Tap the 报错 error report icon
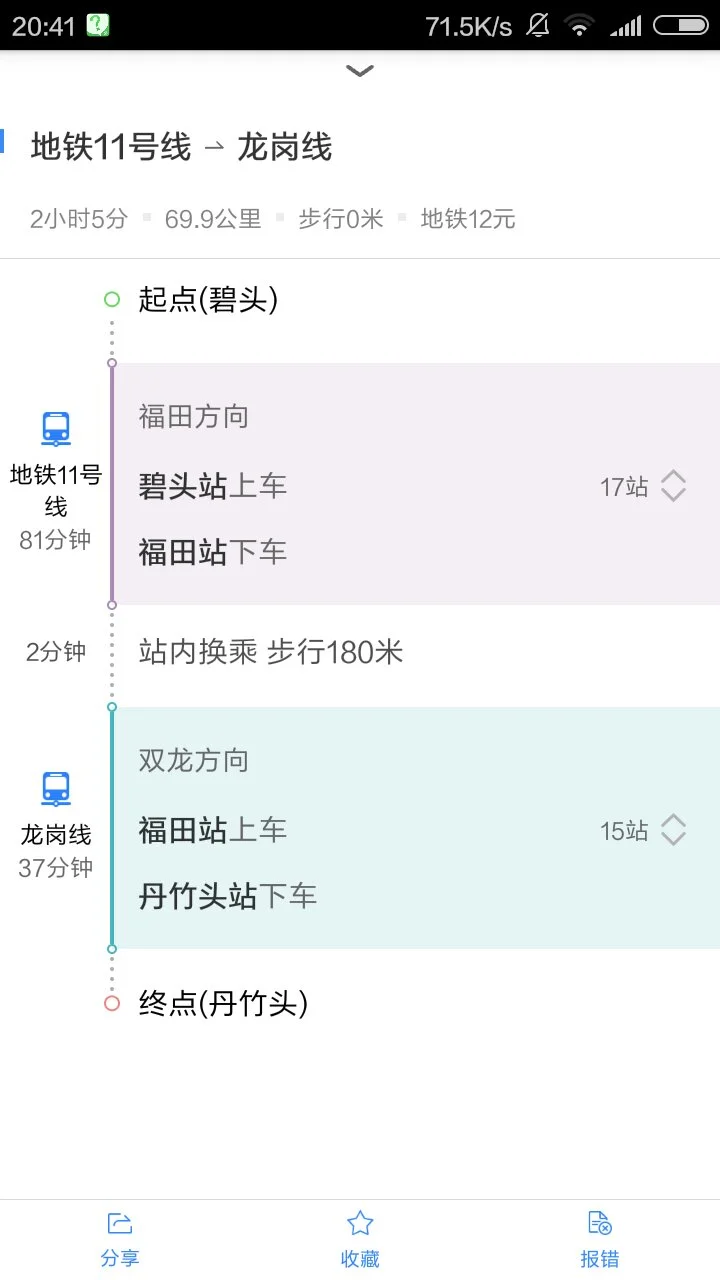This screenshot has width=720, height=1280. [x=599, y=1222]
